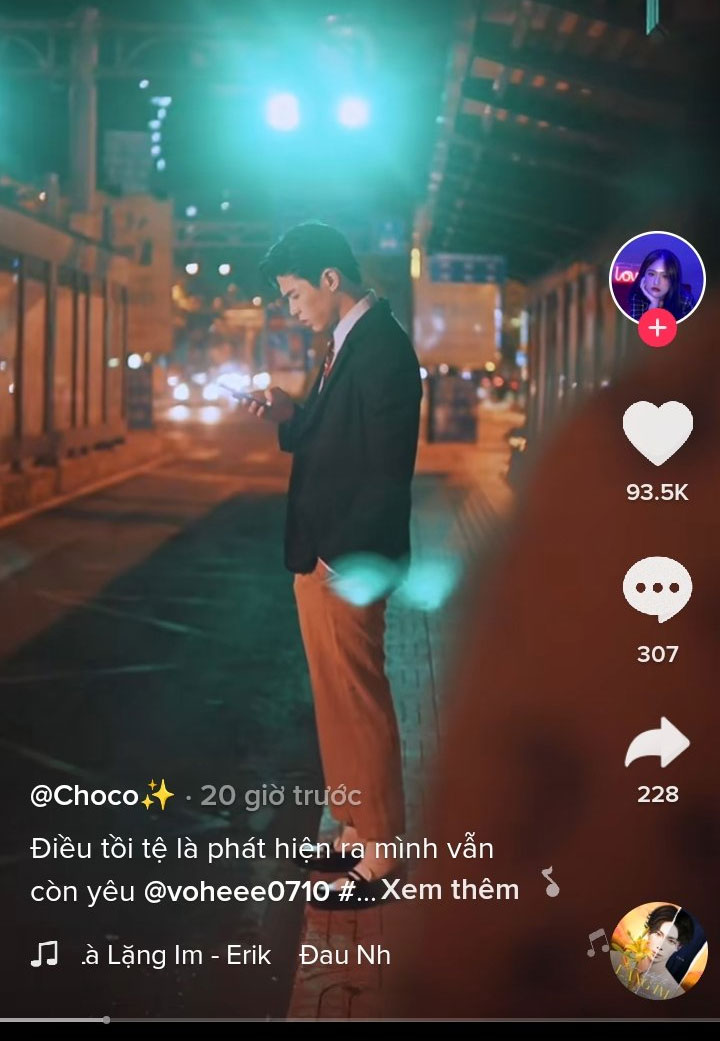Like this video with the heart
Image resolution: width=720 pixels, height=1041 pixels.
pos(657,432)
